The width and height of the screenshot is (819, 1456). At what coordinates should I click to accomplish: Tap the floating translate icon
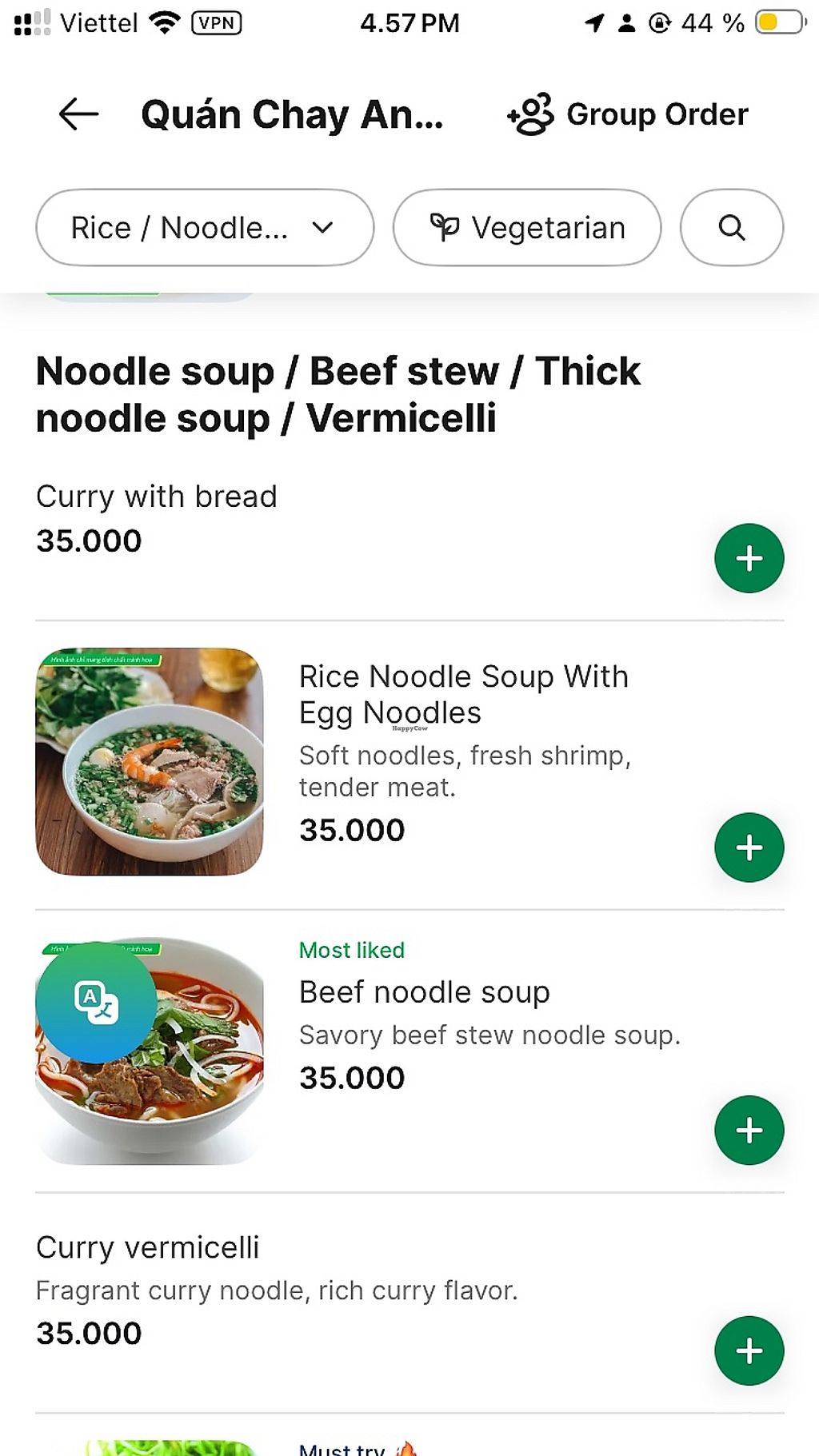(96, 1003)
